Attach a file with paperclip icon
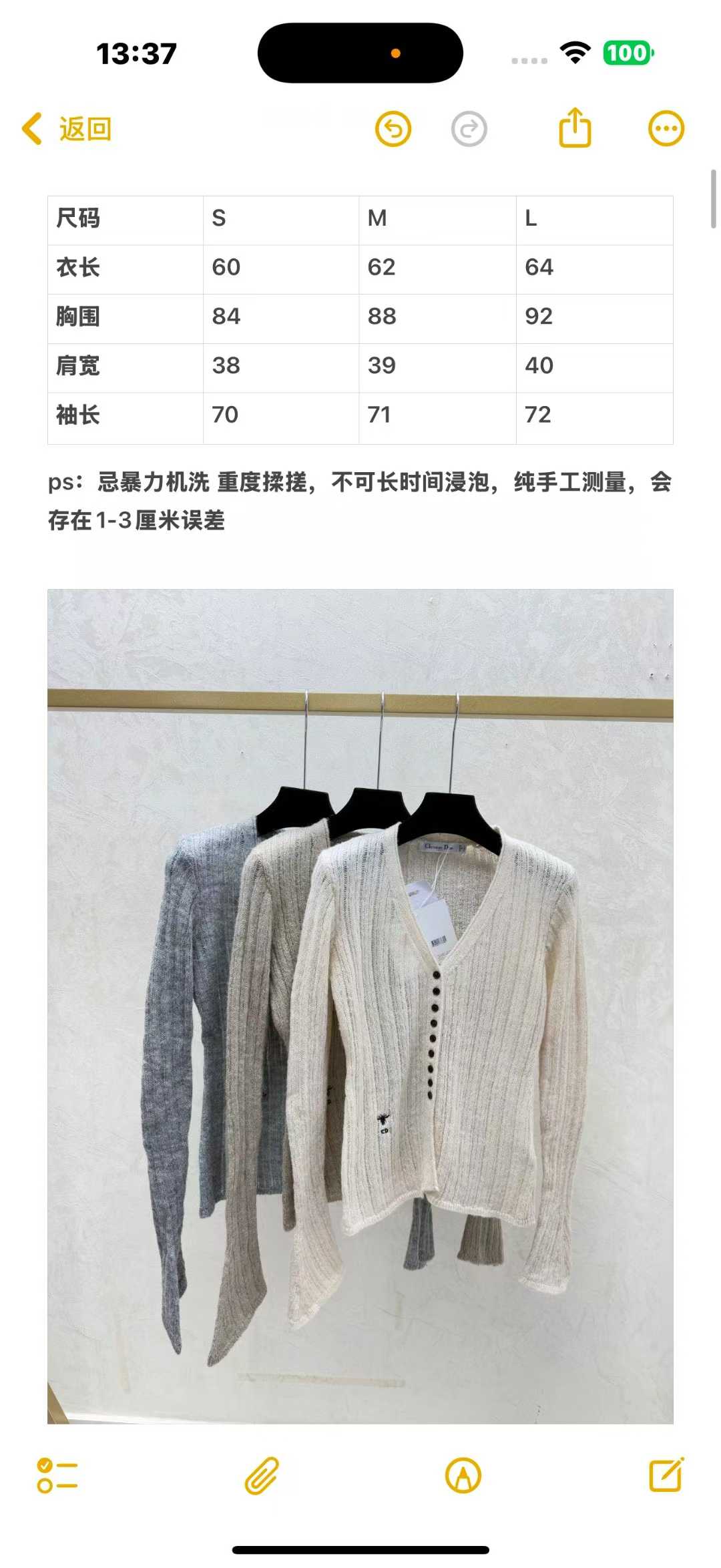Image resolution: width=721 pixels, height=1568 pixels. pyautogui.click(x=261, y=1475)
